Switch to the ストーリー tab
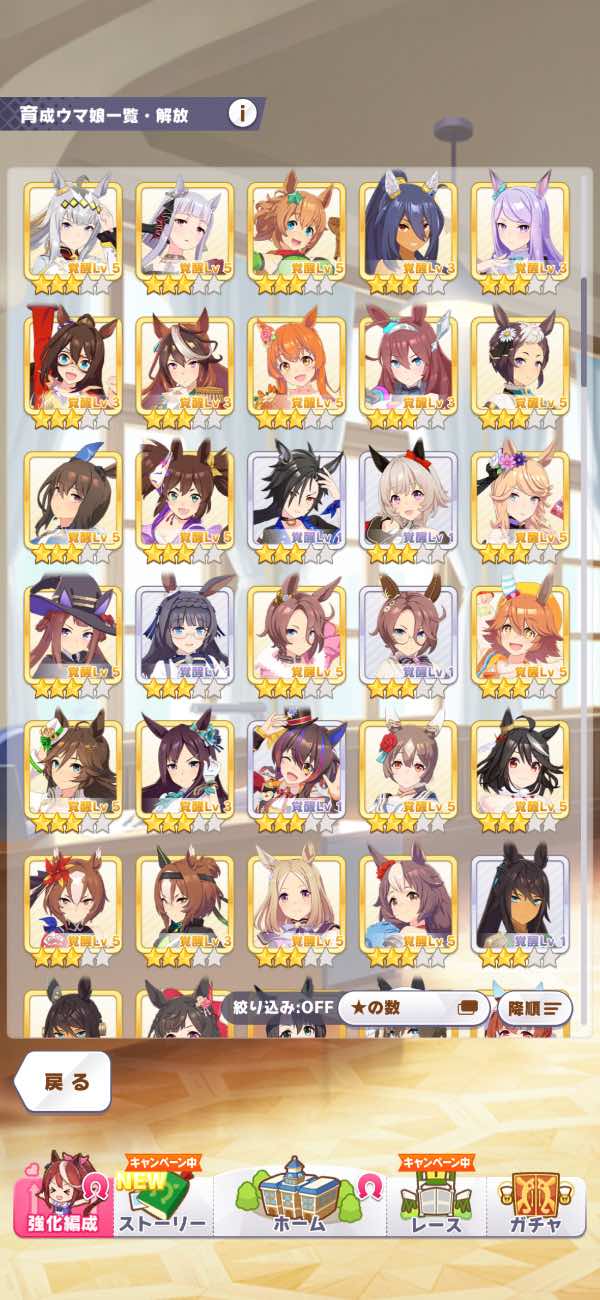The image size is (600, 1300). 163,1198
